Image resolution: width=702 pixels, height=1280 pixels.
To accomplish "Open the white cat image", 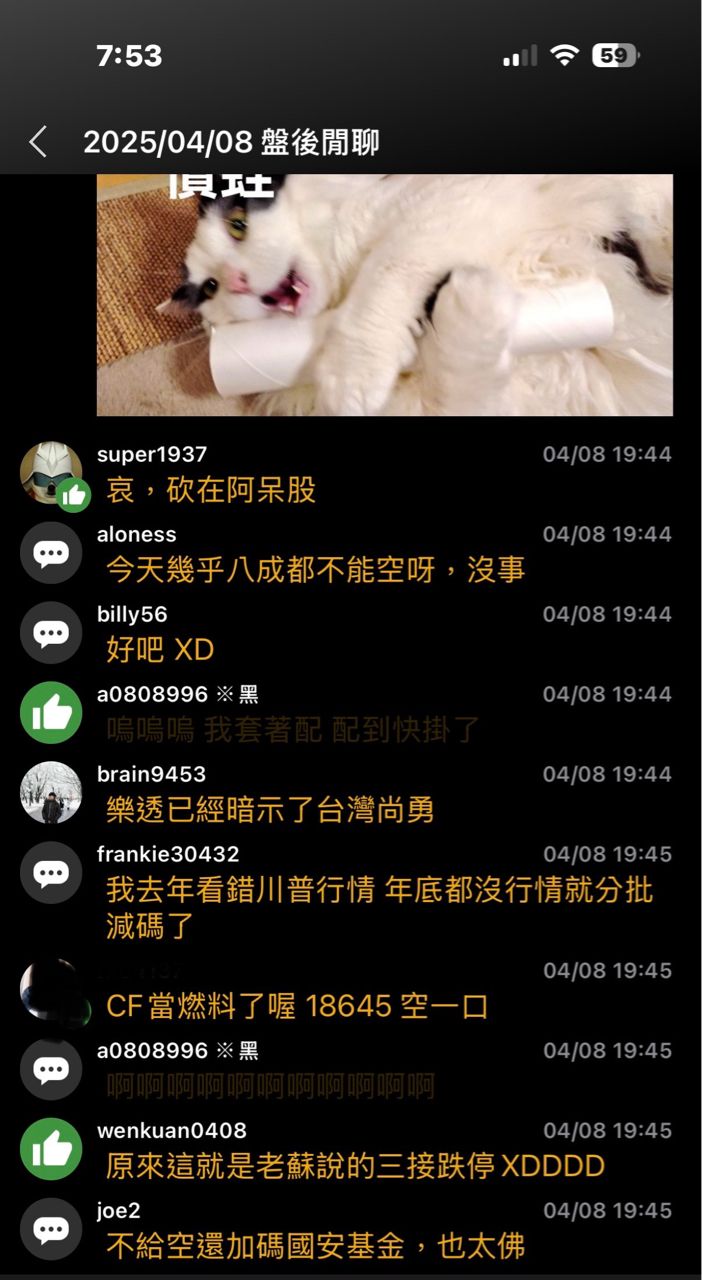I will pos(384,294).
